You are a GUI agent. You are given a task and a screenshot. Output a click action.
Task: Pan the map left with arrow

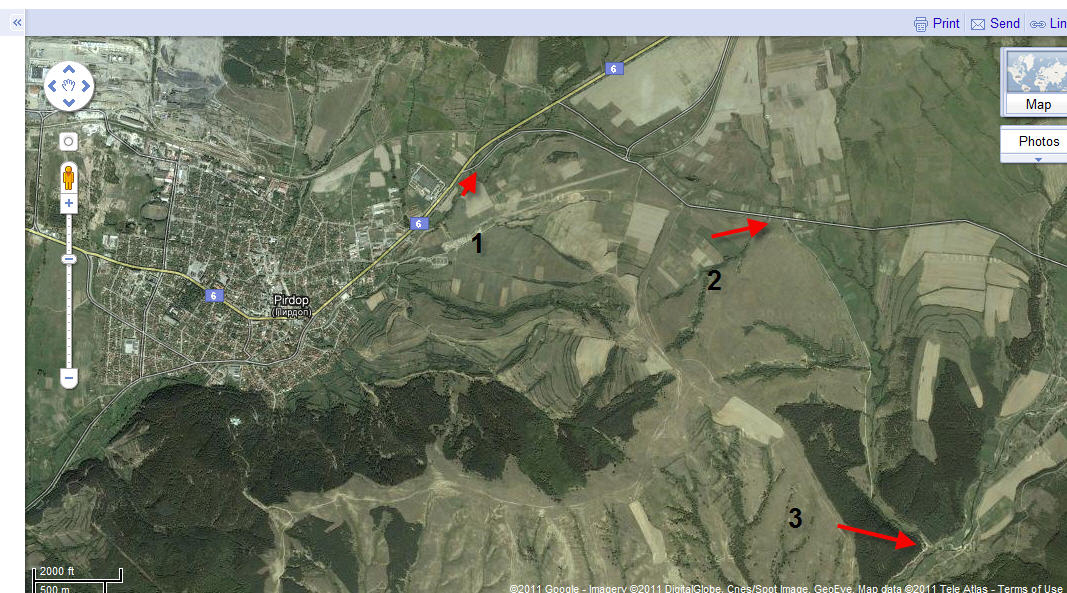click(52, 86)
